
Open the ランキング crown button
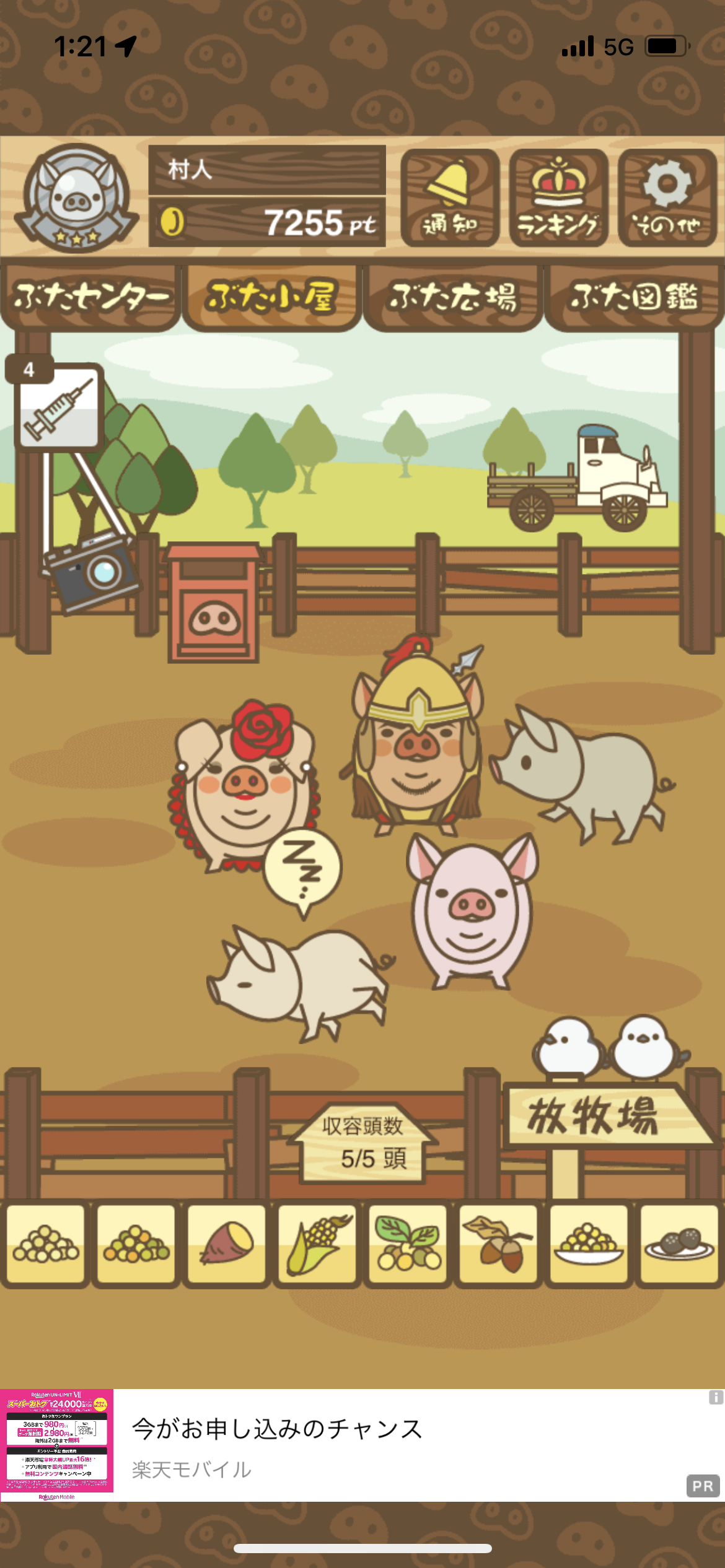pyautogui.click(x=558, y=198)
